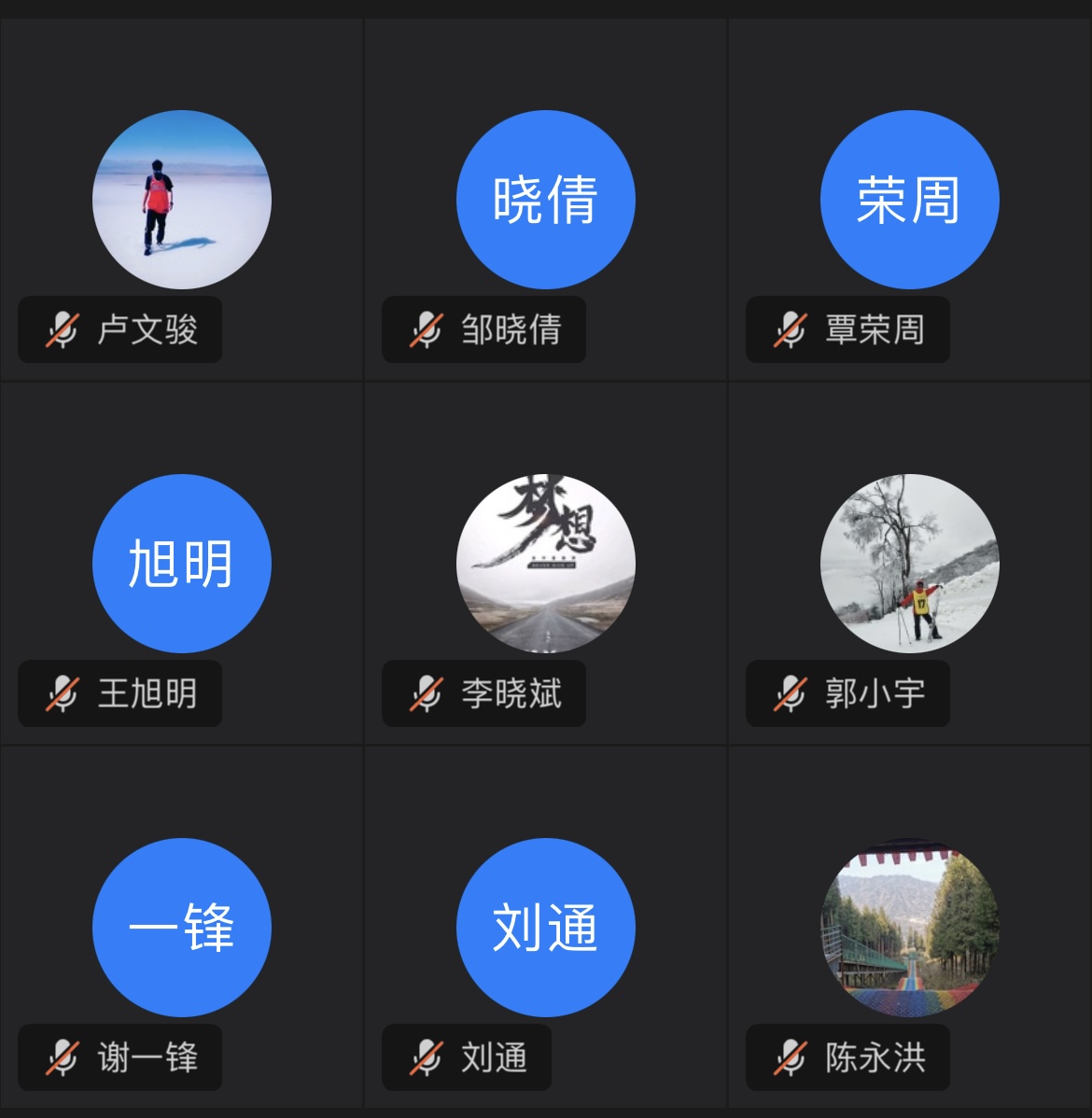
Task: Tap the 覃荣周 participant tile
Action: pyautogui.click(x=909, y=200)
